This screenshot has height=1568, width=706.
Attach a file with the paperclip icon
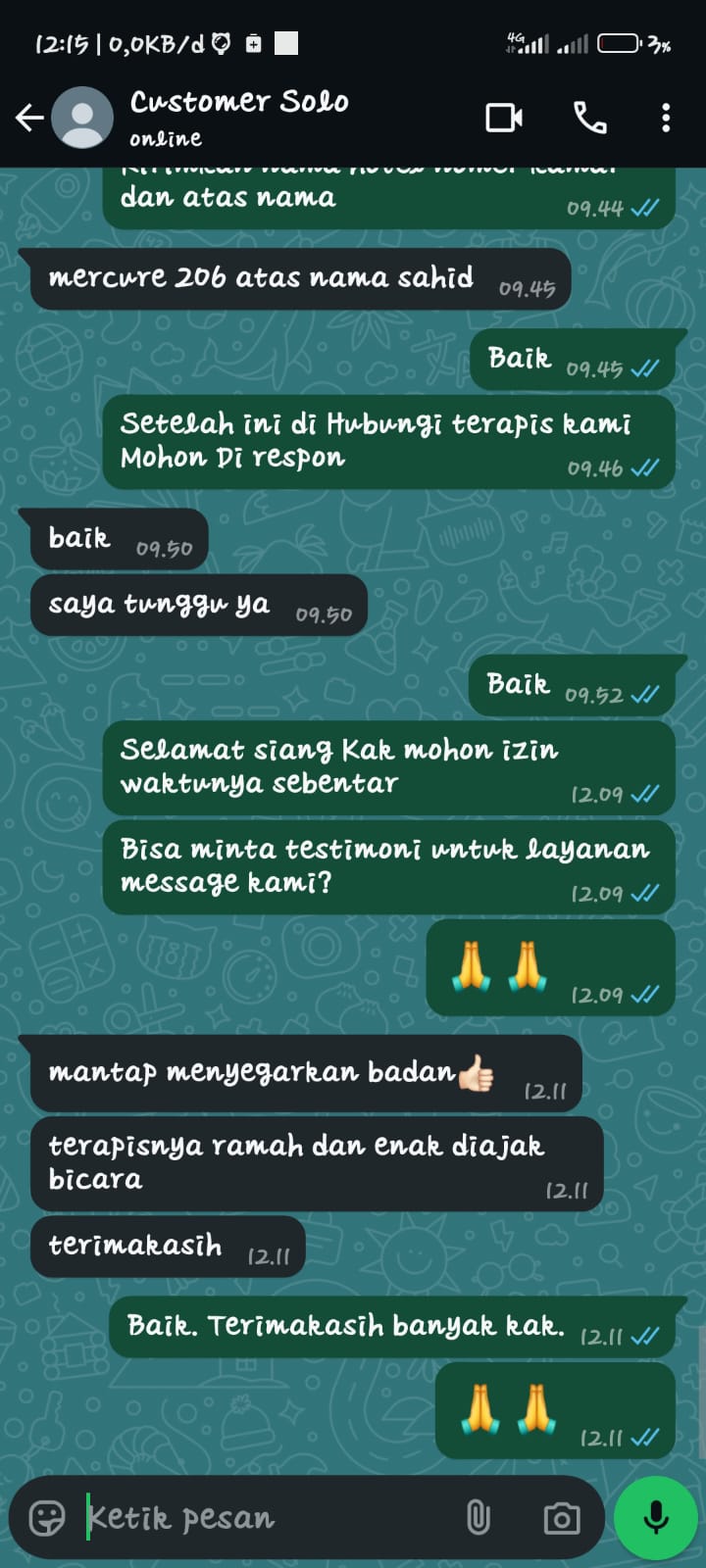coord(478,1517)
